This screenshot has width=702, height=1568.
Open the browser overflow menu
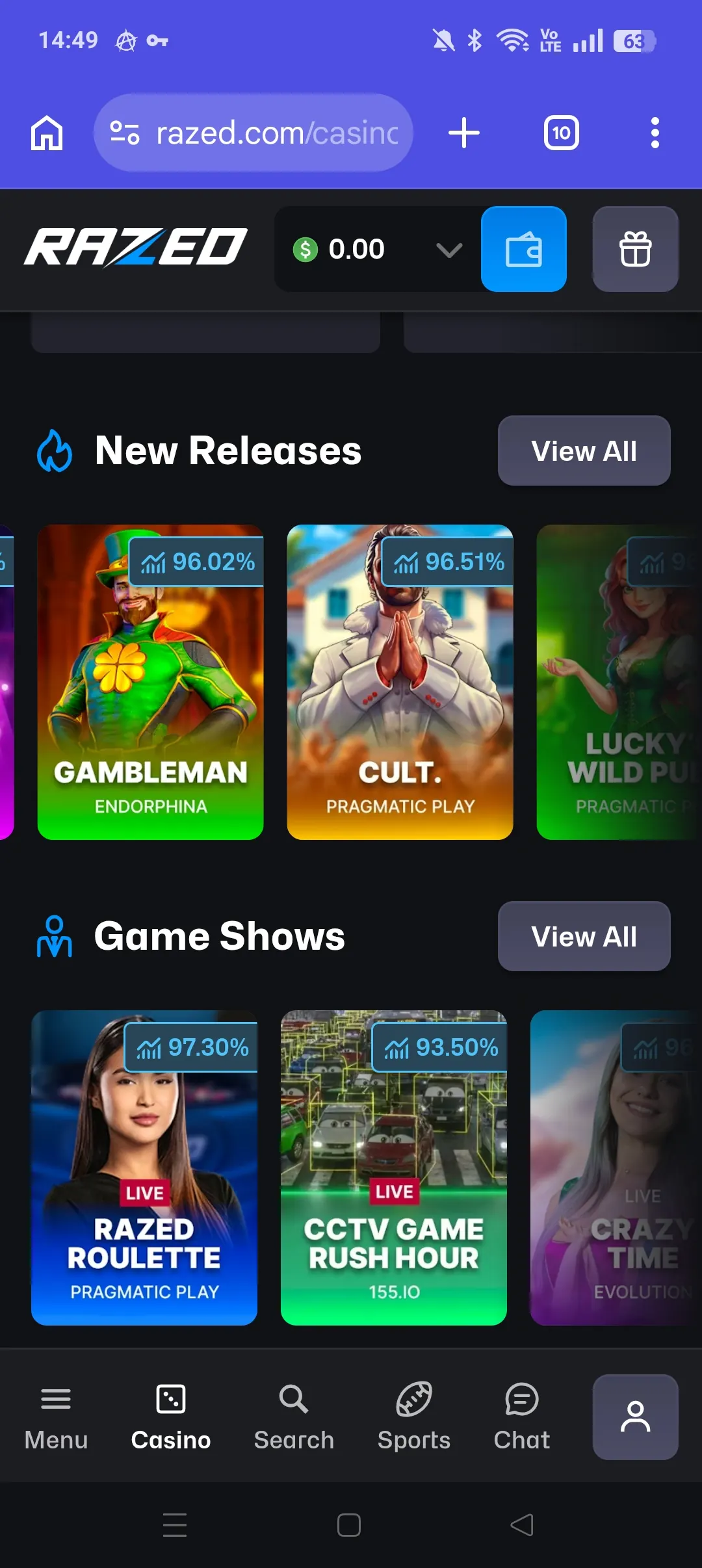point(655,133)
